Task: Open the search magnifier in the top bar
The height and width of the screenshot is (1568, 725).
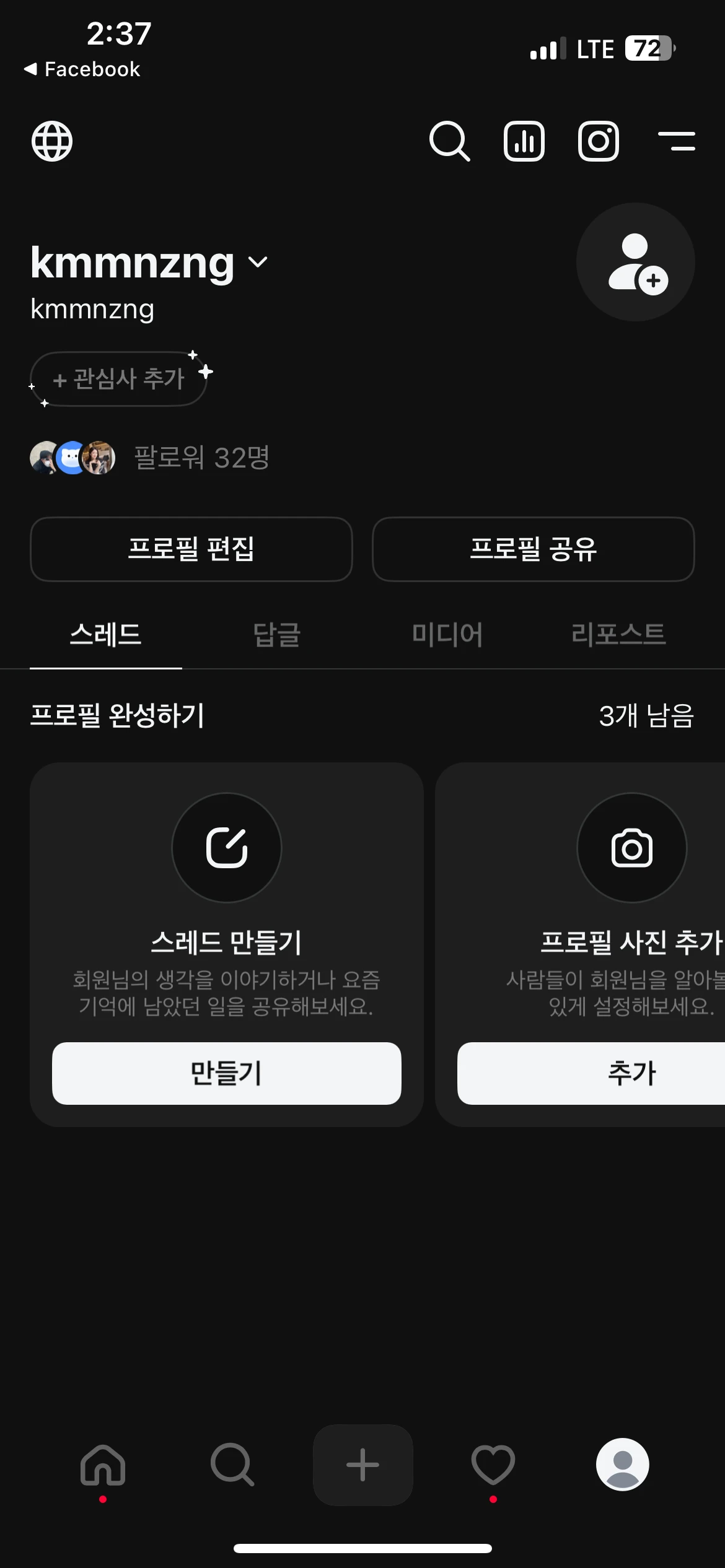Action: [449, 141]
